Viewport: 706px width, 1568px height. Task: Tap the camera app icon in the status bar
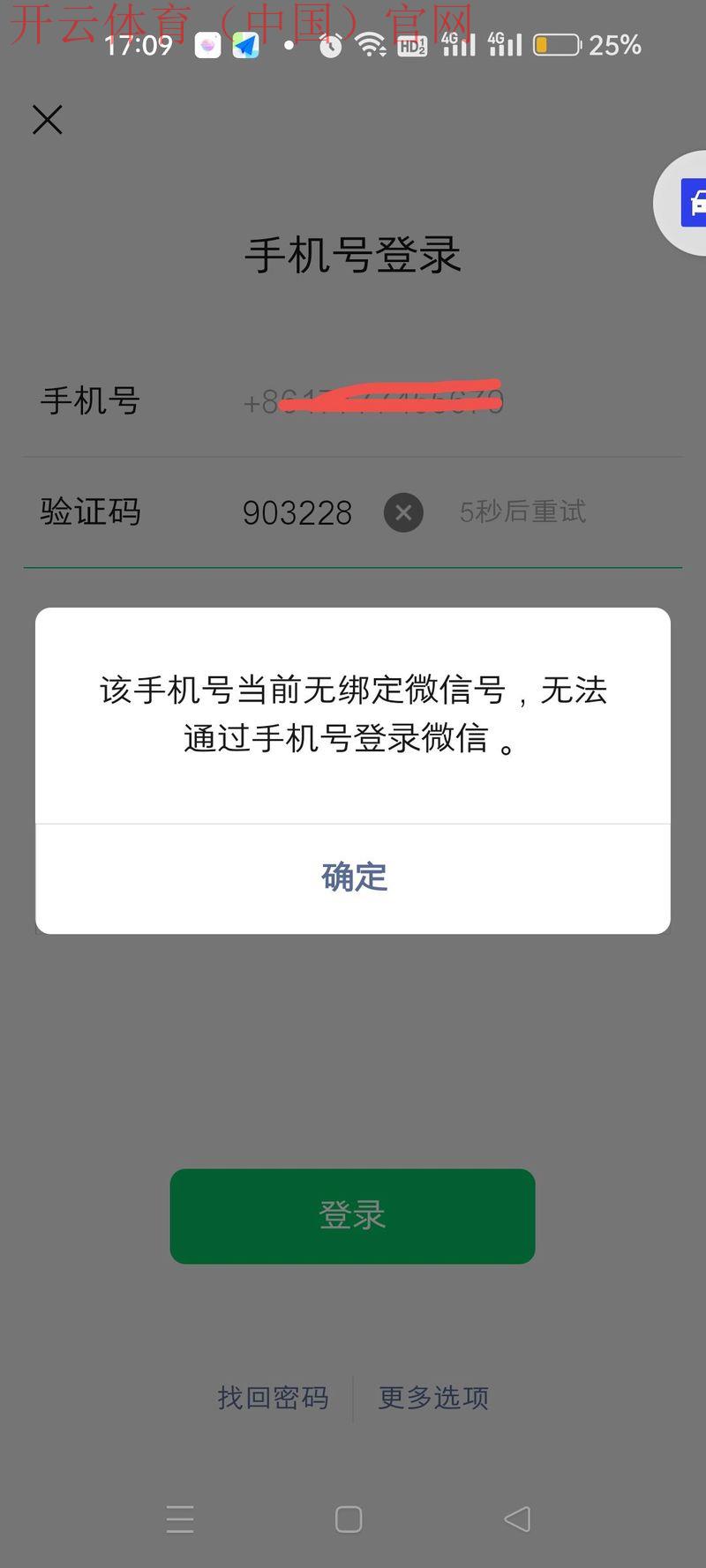[x=207, y=44]
